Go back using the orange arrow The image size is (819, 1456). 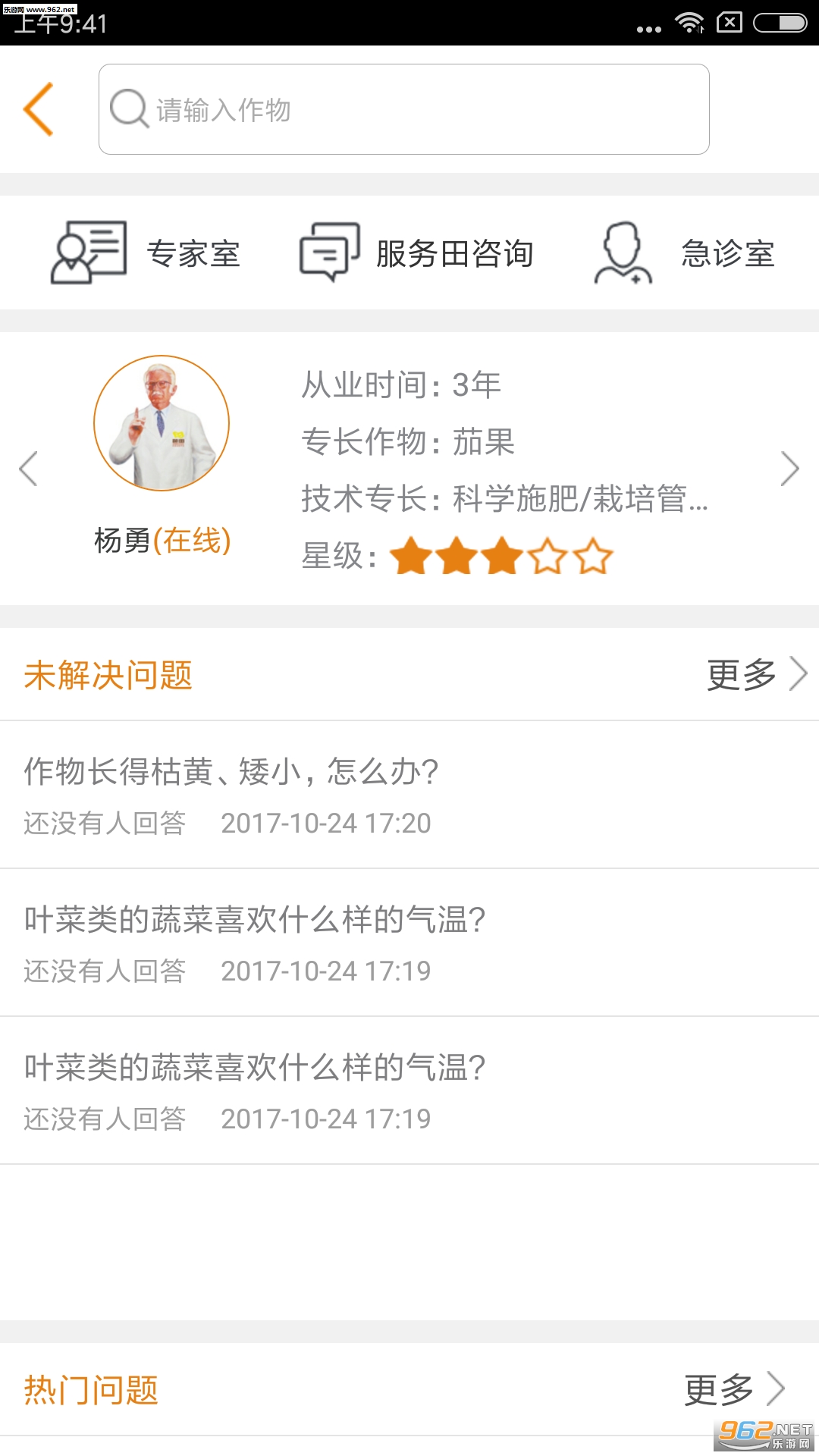click(x=39, y=110)
